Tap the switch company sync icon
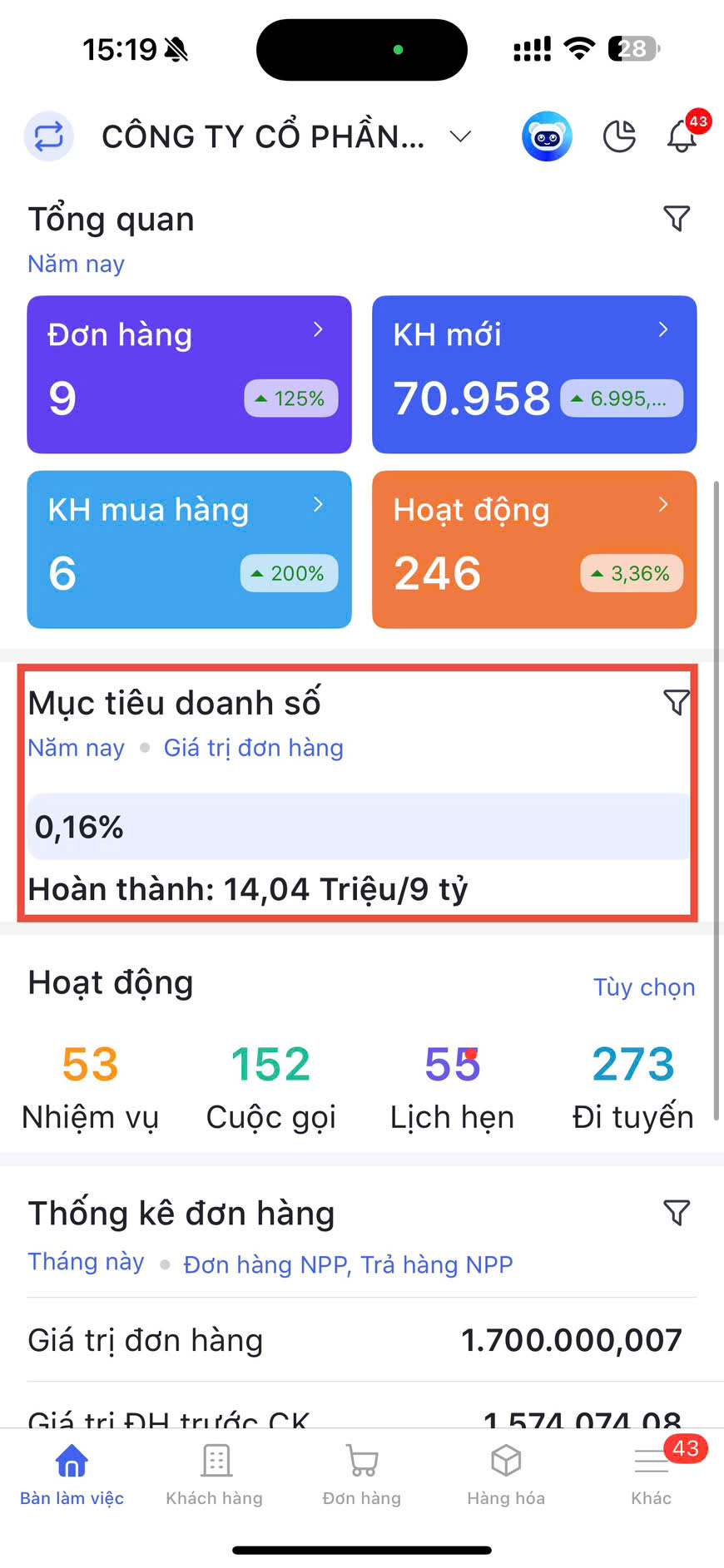This screenshot has width=724, height=1568. tap(49, 136)
